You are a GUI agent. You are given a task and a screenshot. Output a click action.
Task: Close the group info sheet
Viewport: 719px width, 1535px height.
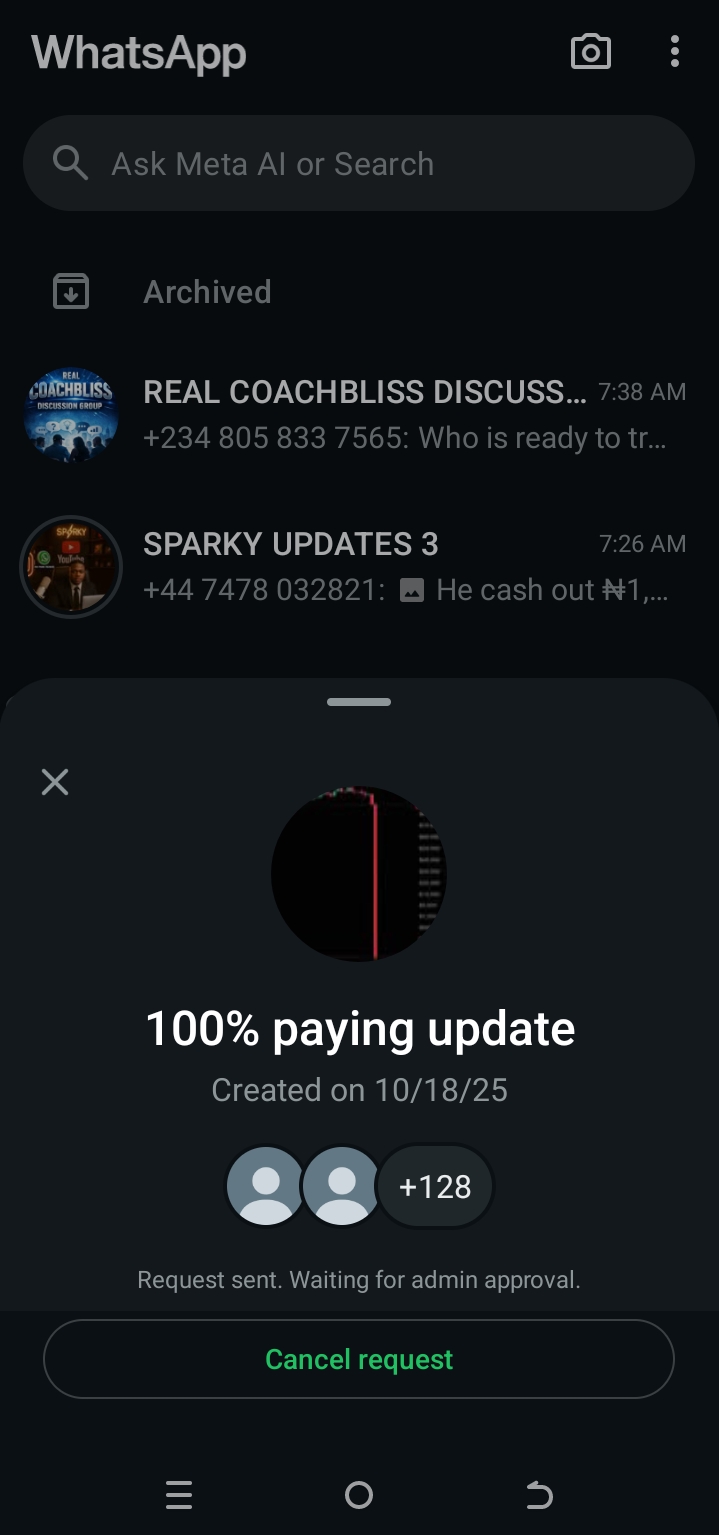click(55, 782)
